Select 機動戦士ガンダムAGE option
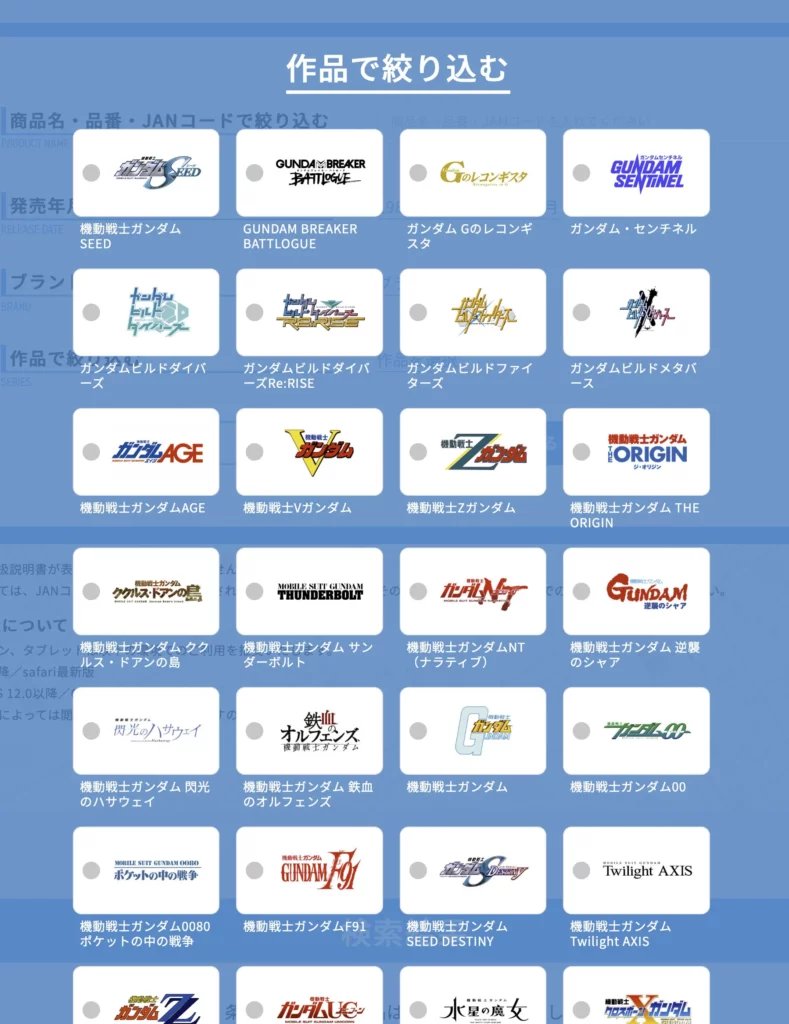 coord(91,452)
